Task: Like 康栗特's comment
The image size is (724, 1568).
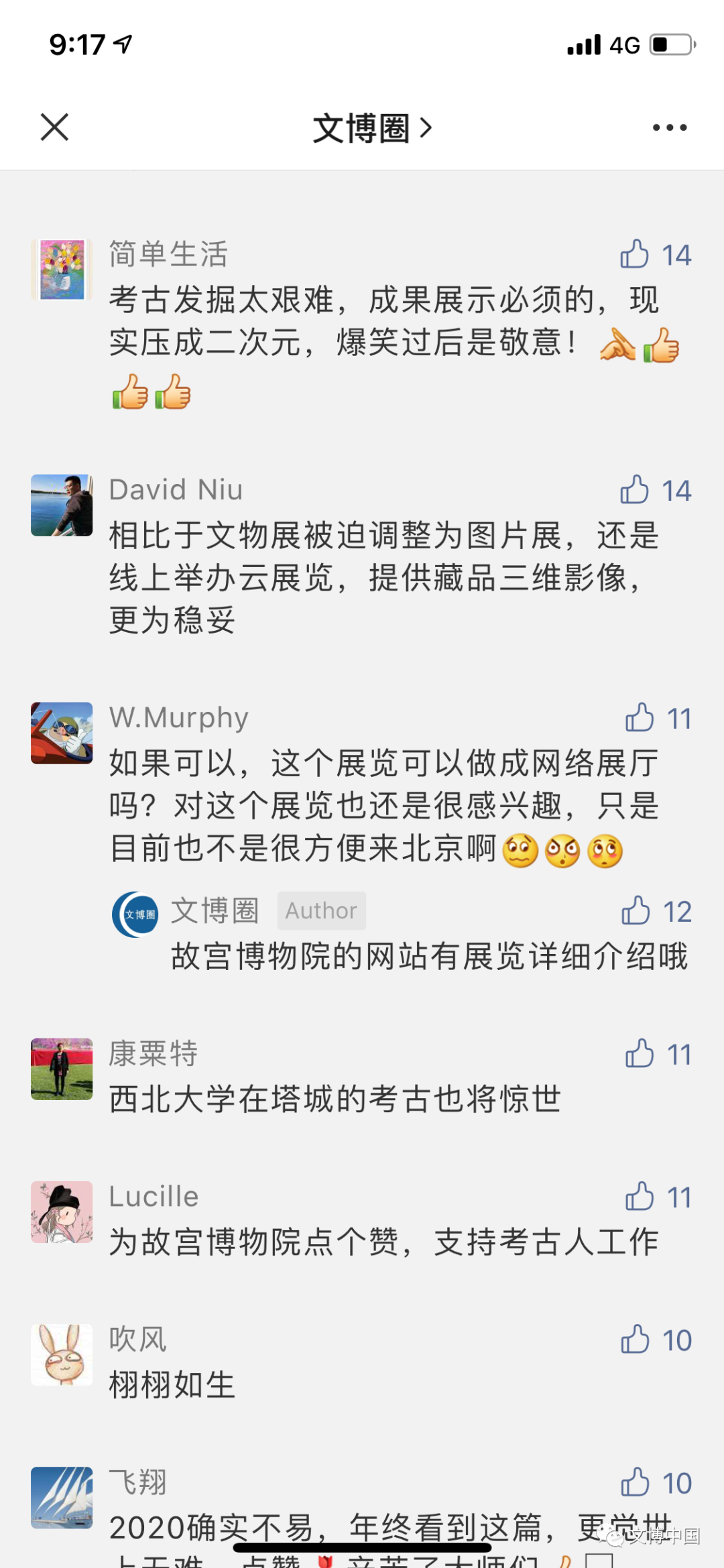Action: pos(640,1054)
